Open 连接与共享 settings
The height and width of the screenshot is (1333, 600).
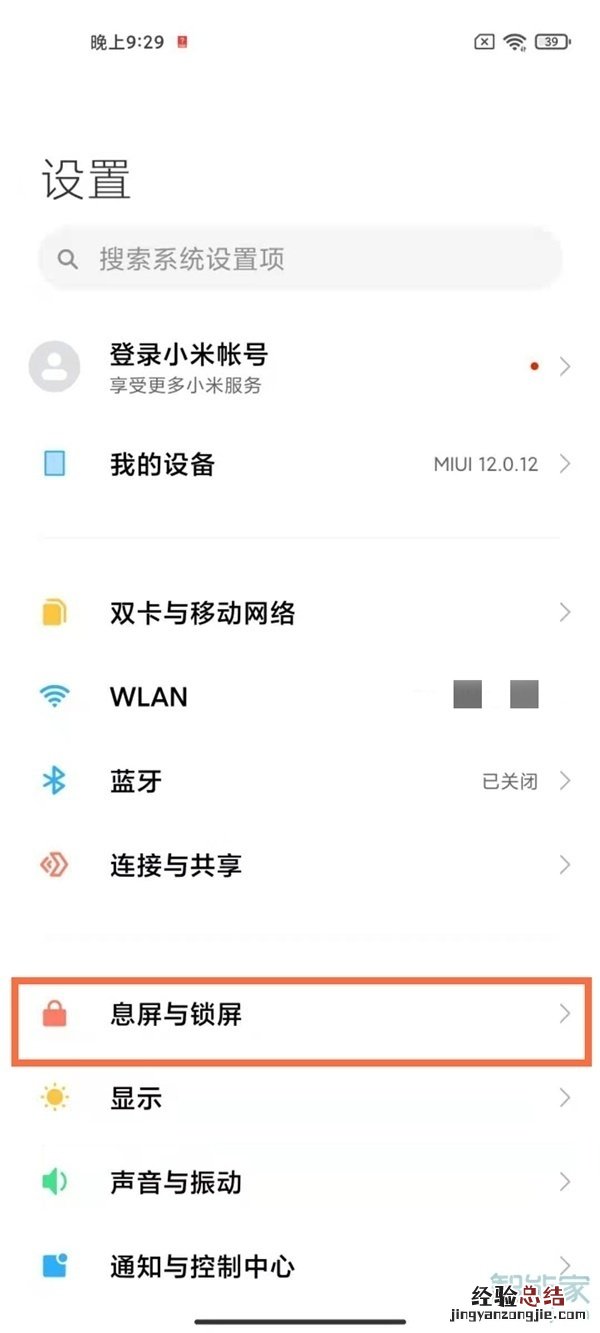pos(300,865)
